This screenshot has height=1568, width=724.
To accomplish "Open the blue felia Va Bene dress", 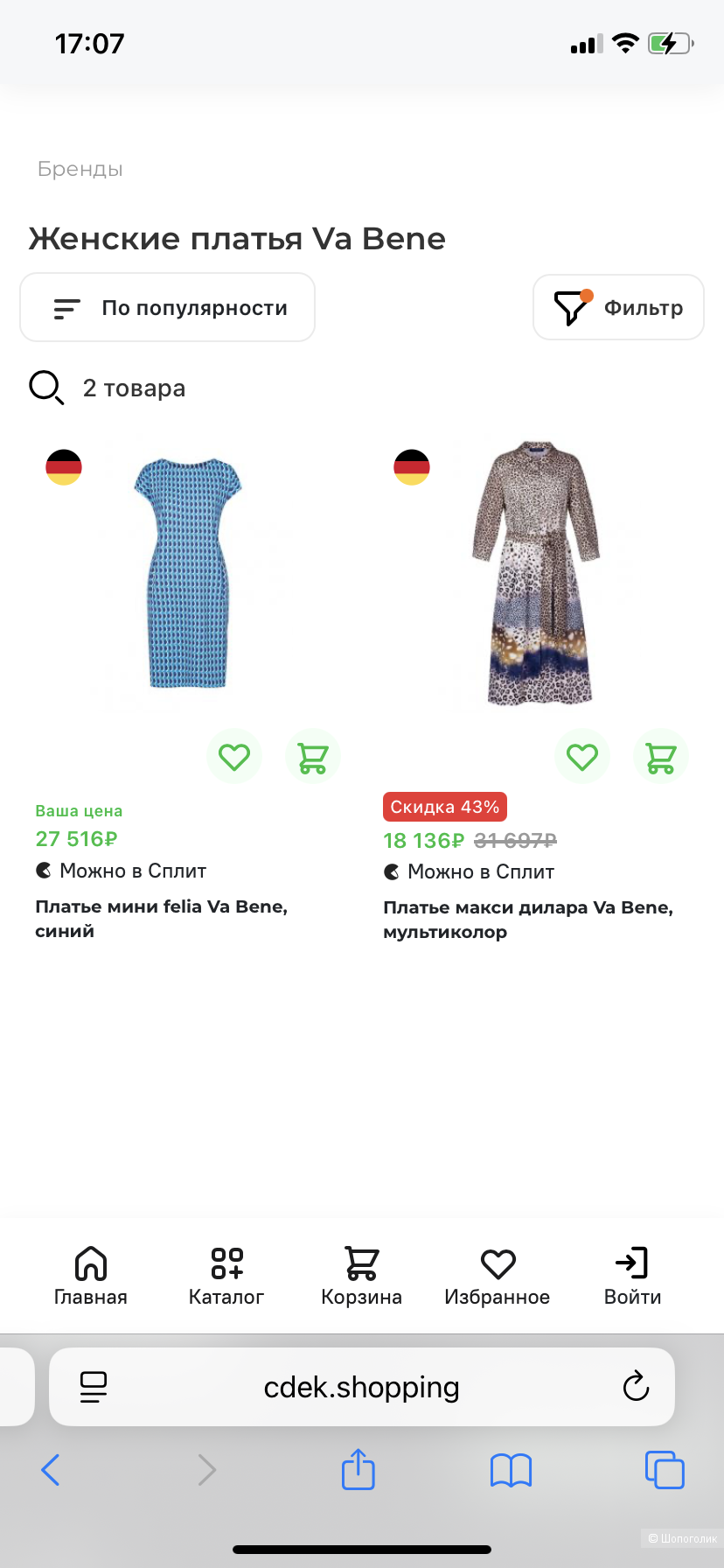I will (187, 573).
